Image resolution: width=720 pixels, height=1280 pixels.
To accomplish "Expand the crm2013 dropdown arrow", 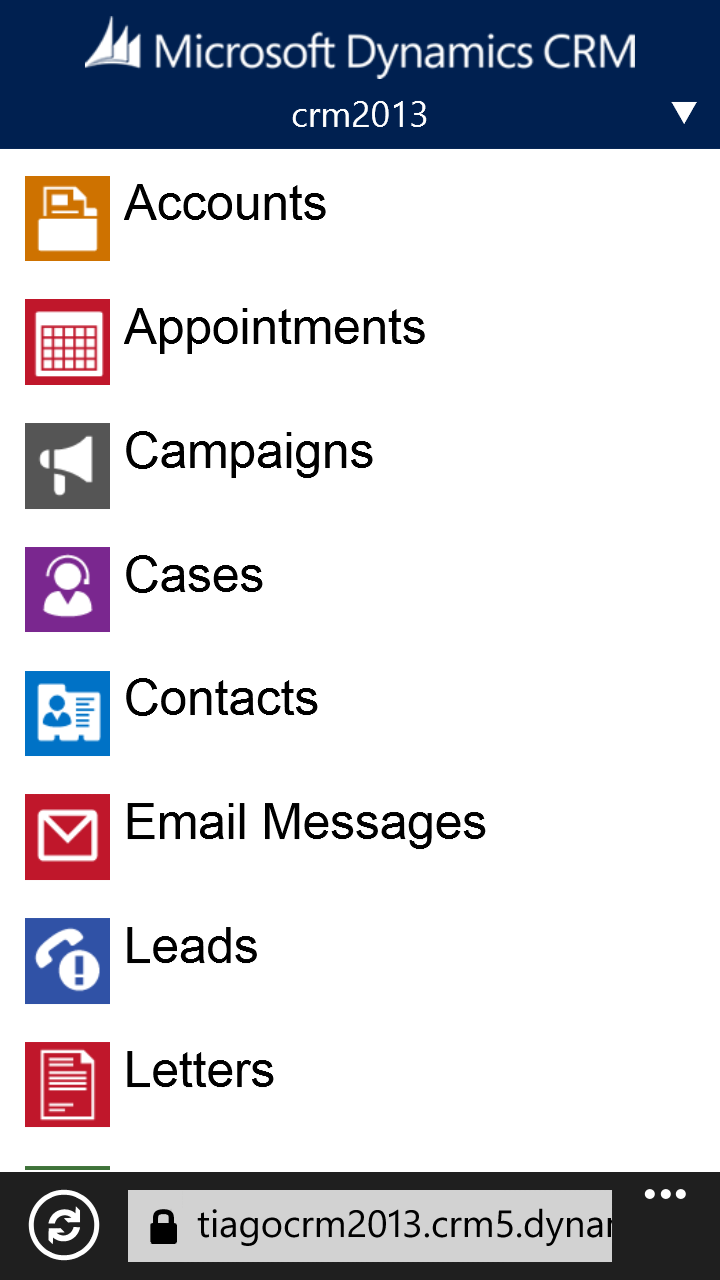I will click(x=684, y=113).
